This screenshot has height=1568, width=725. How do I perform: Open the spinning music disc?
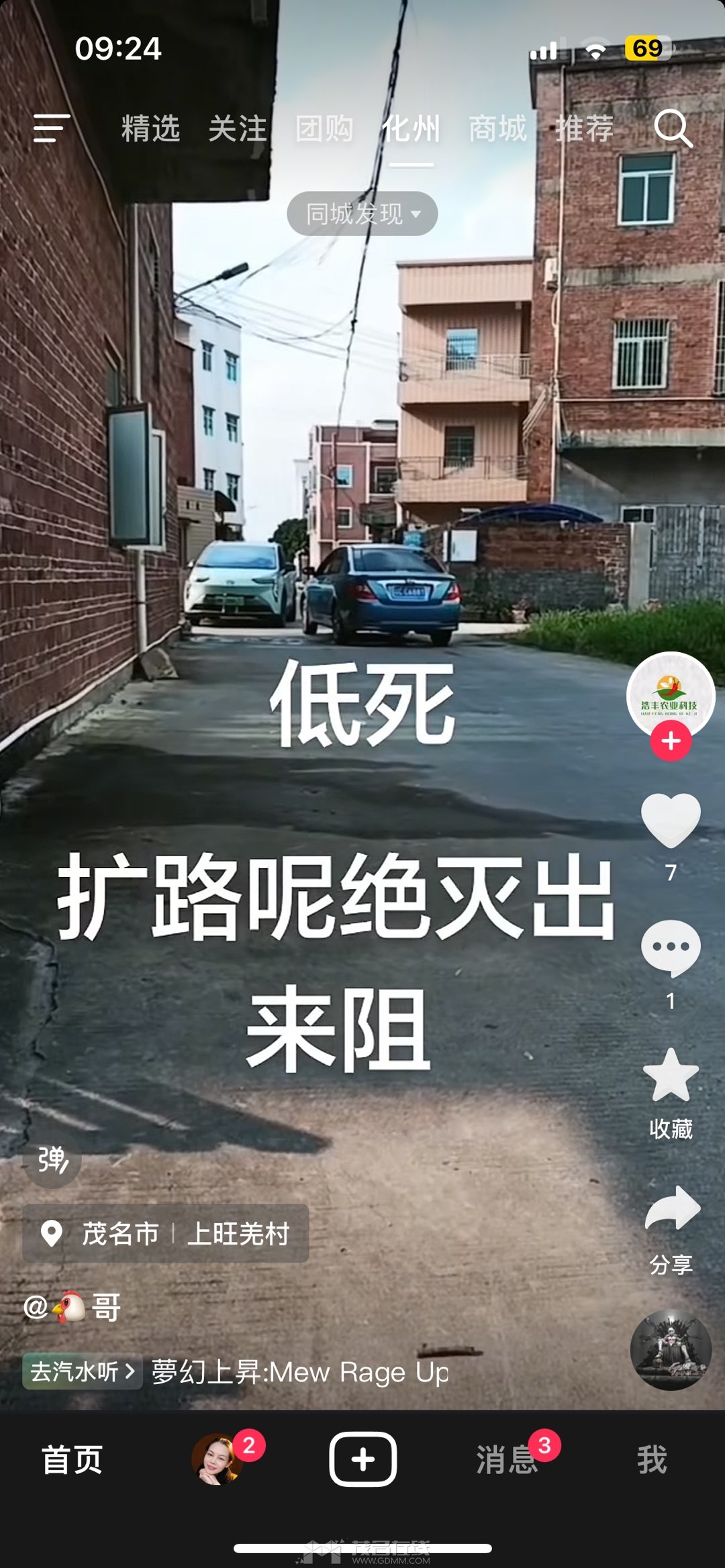(670, 1349)
